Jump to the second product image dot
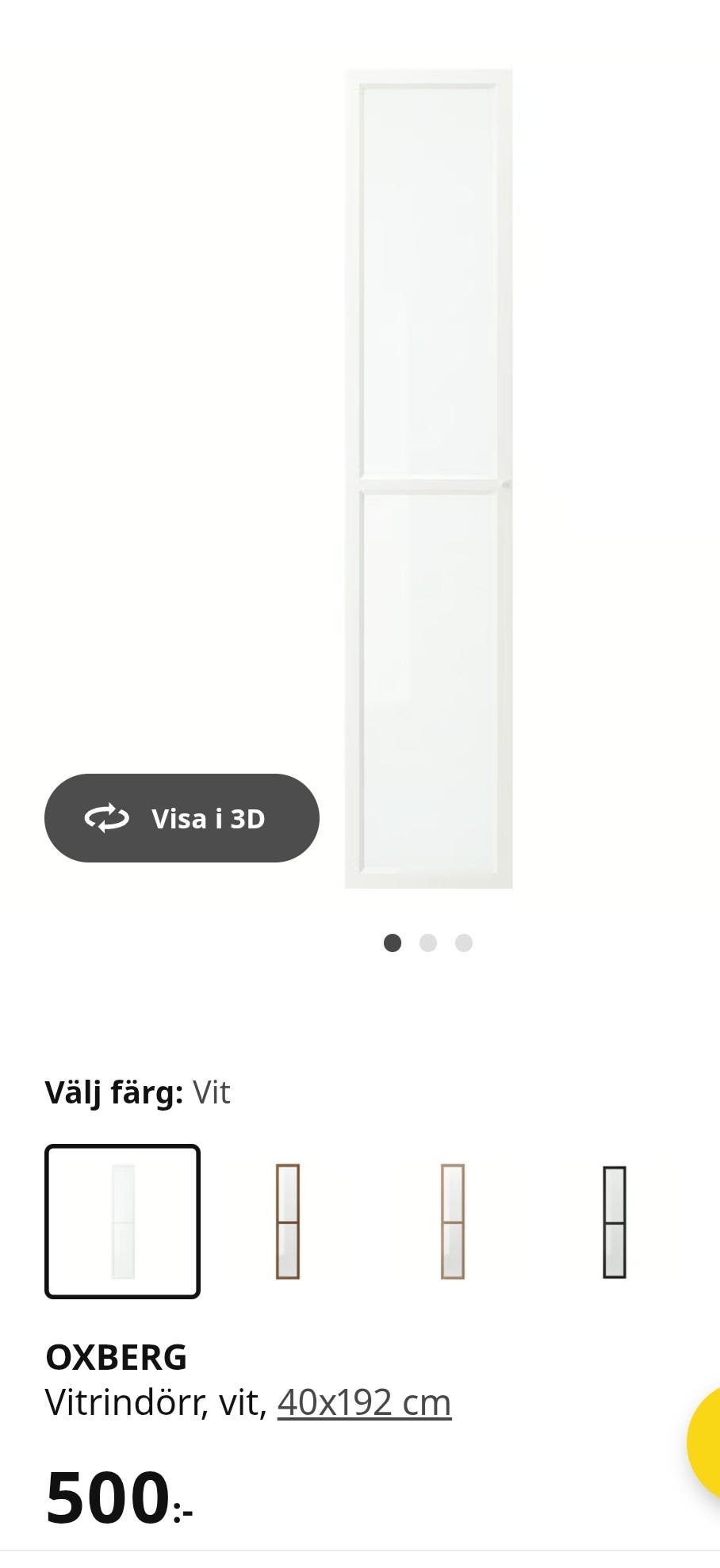This screenshot has width=720, height=1568. 428,943
